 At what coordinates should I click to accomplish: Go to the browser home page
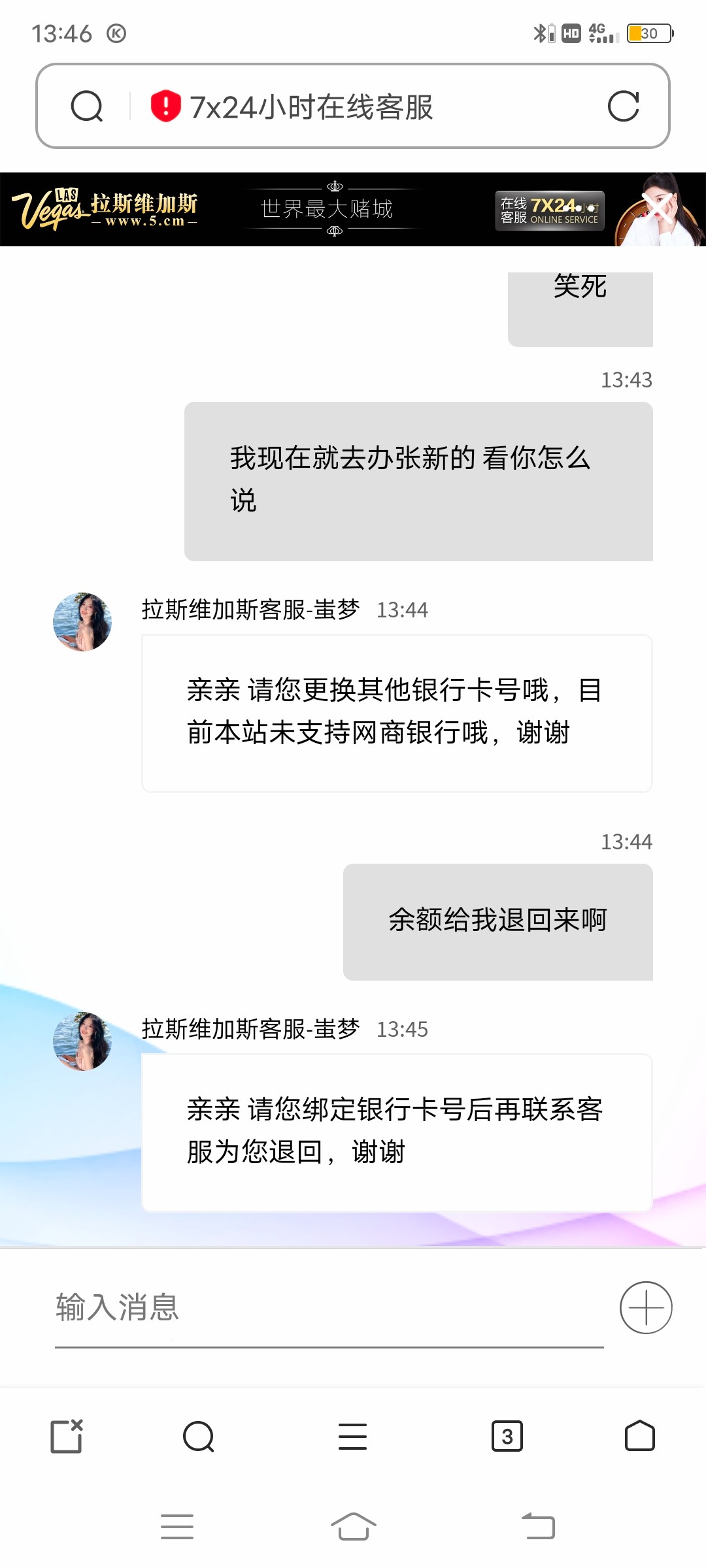[x=639, y=1436]
